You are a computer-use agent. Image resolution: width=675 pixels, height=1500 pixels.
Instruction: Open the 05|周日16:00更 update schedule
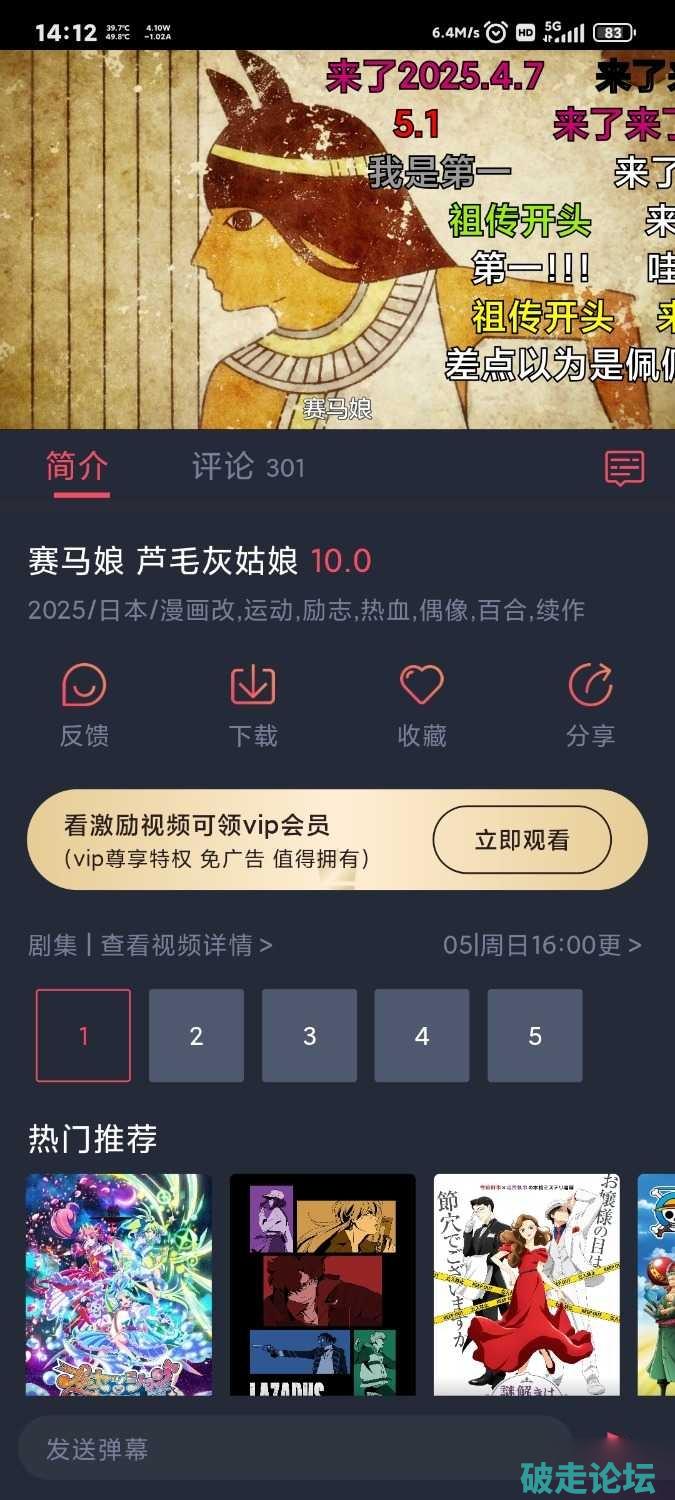tap(542, 945)
